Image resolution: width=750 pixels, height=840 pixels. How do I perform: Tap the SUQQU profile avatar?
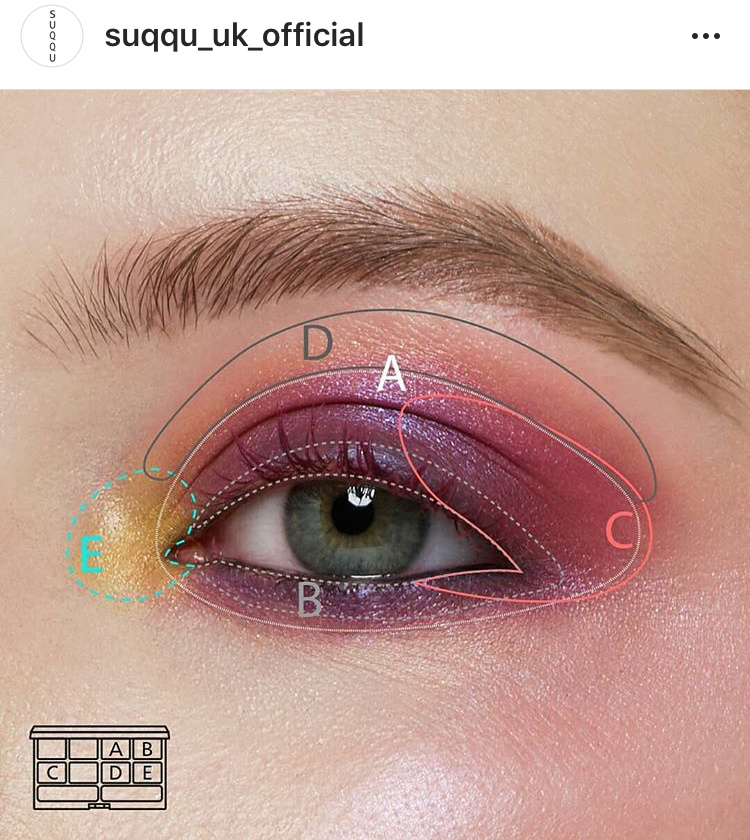(52, 36)
